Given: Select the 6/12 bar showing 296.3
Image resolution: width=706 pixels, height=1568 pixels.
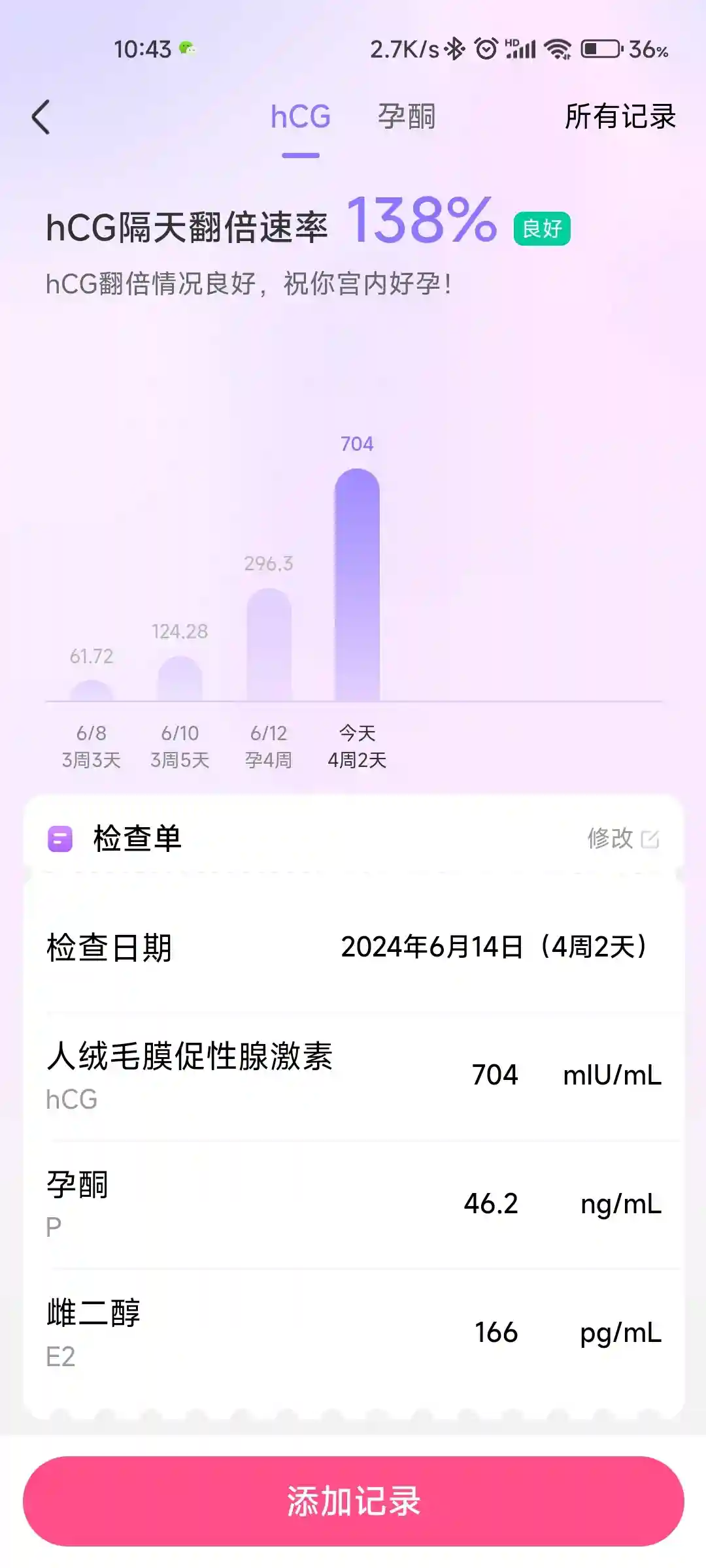Looking at the screenshot, I should [269, 644].
